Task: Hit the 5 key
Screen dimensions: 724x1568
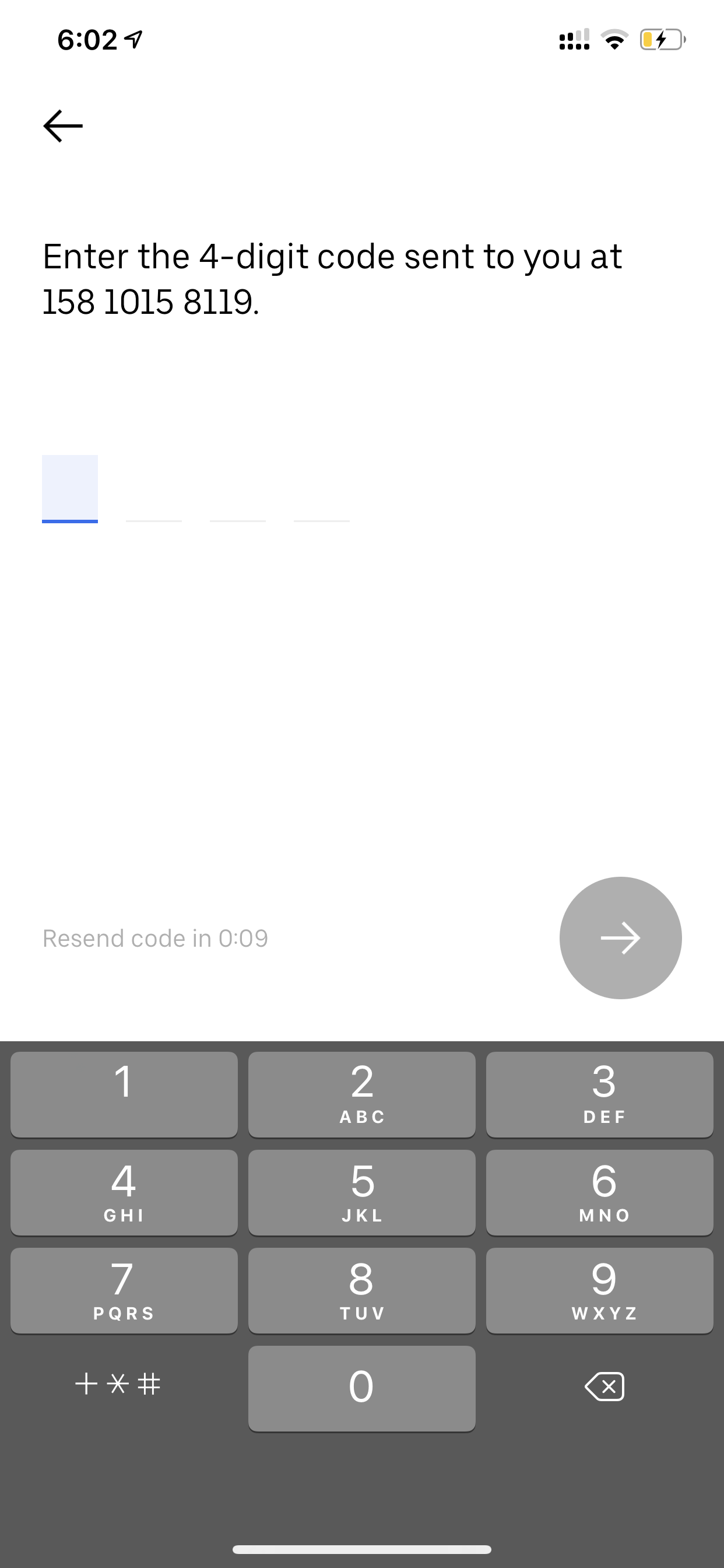Action: [x=362, y=1192]
